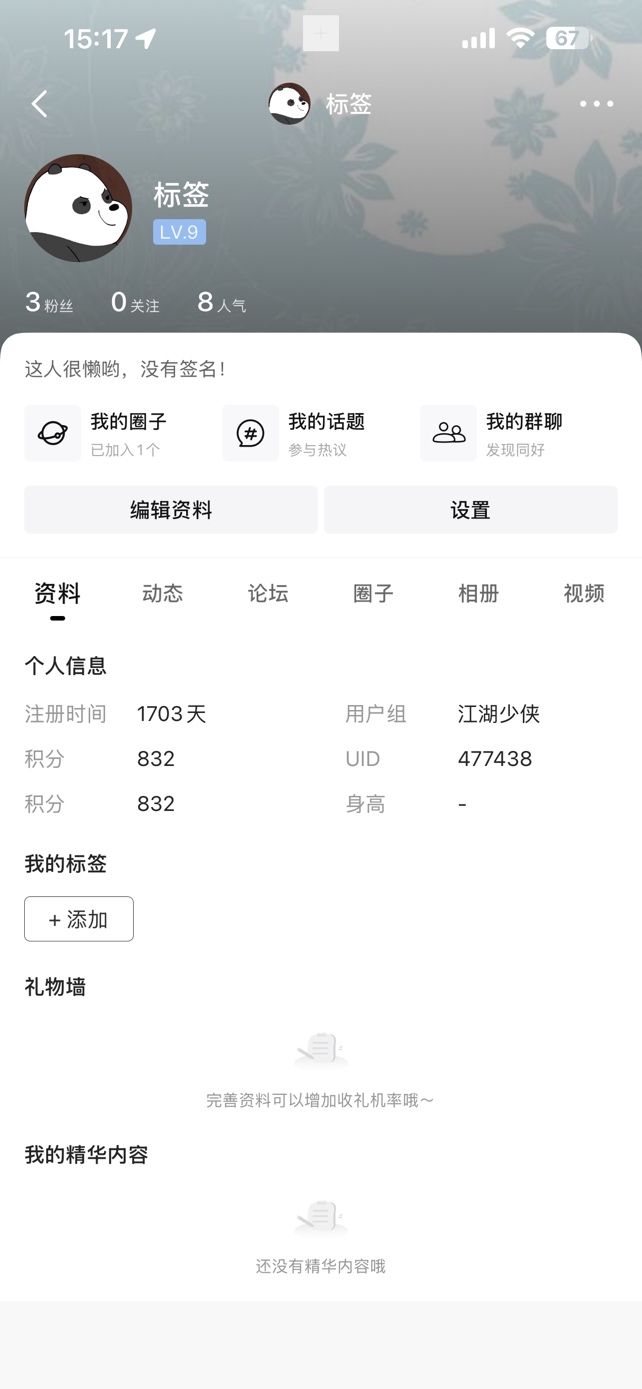Select the 资料 tab
The width and height of the screenshot is (642, 1389).
(57, 594)
